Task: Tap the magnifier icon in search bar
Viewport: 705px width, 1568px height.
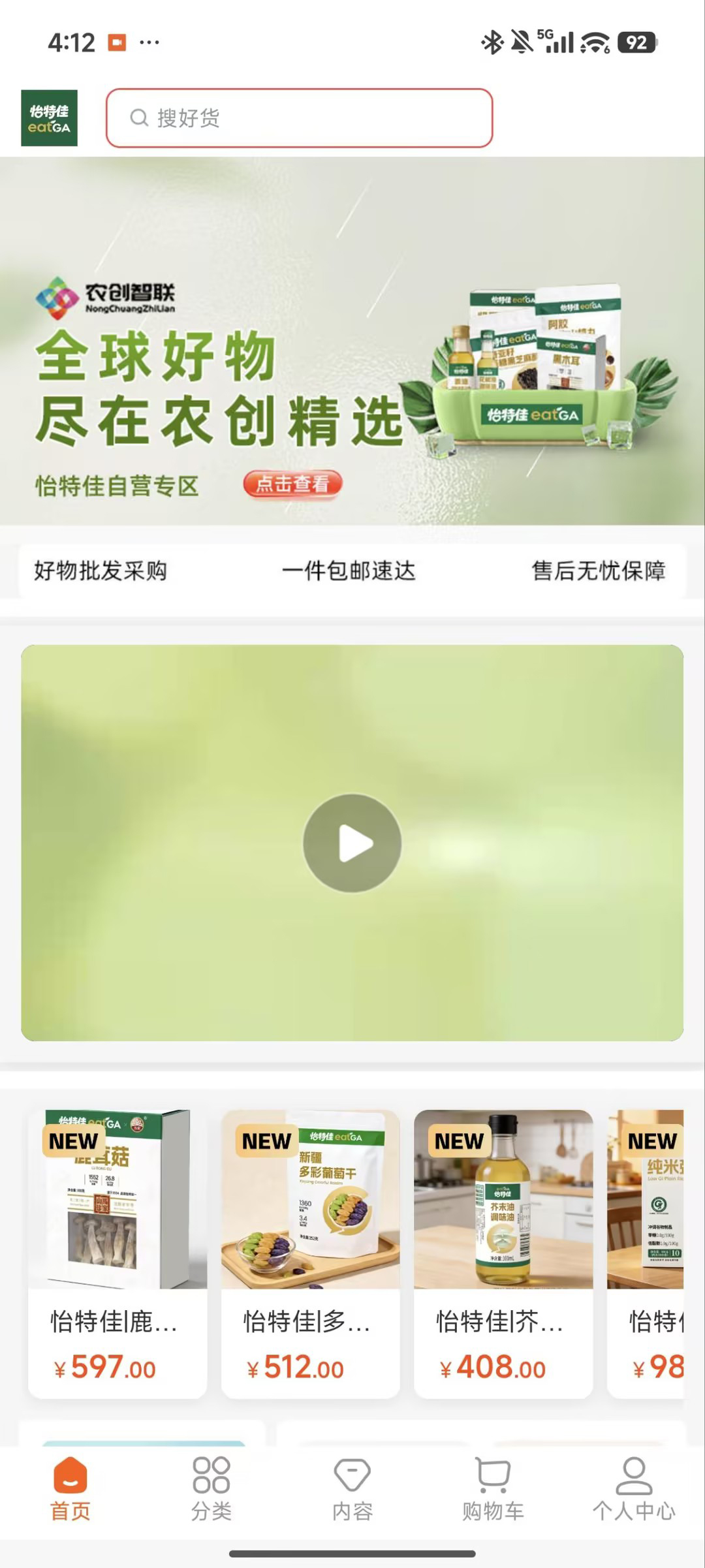Action: [x=139, y=118]
